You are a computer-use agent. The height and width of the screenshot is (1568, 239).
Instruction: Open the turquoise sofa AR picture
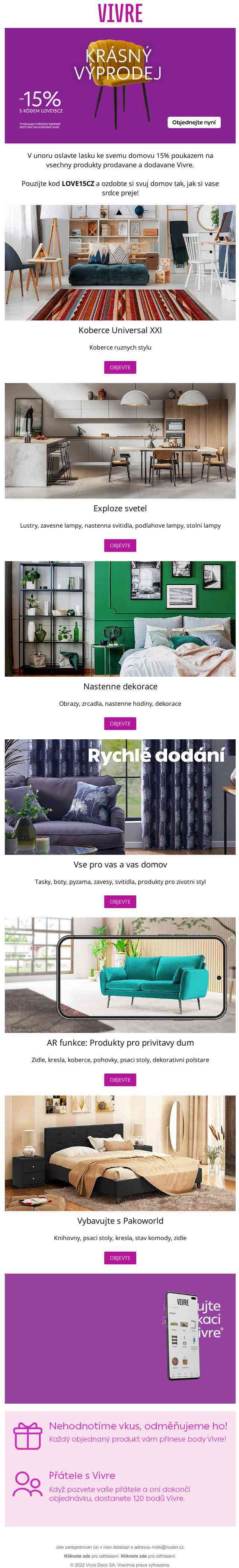[120, 974]
